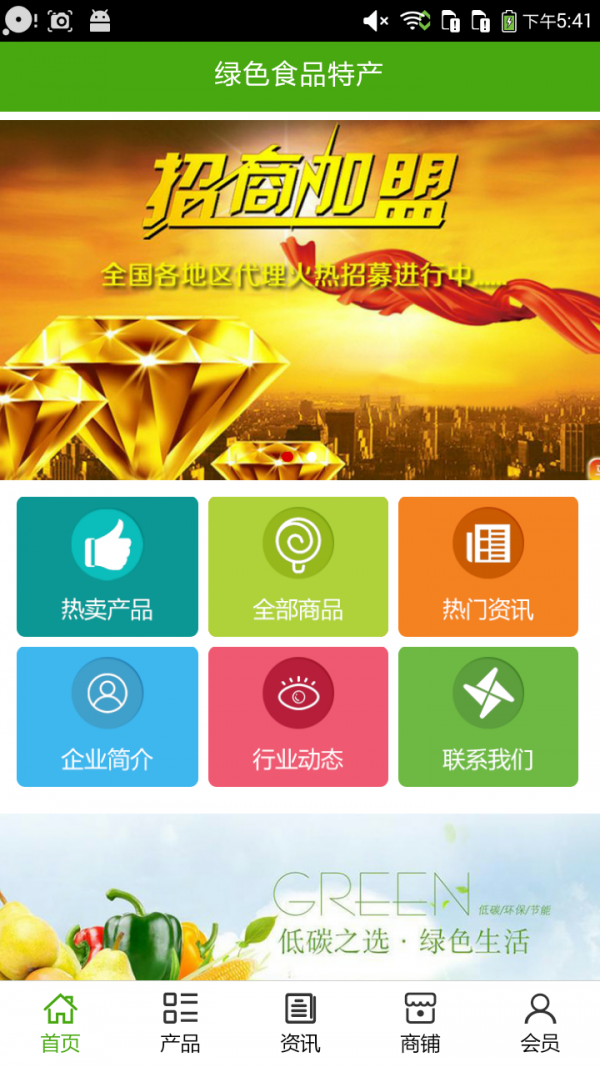Screen dimensions: 600x1067
Task: Open the 热卖产品 tile
Action: click(x=107, y=566)
